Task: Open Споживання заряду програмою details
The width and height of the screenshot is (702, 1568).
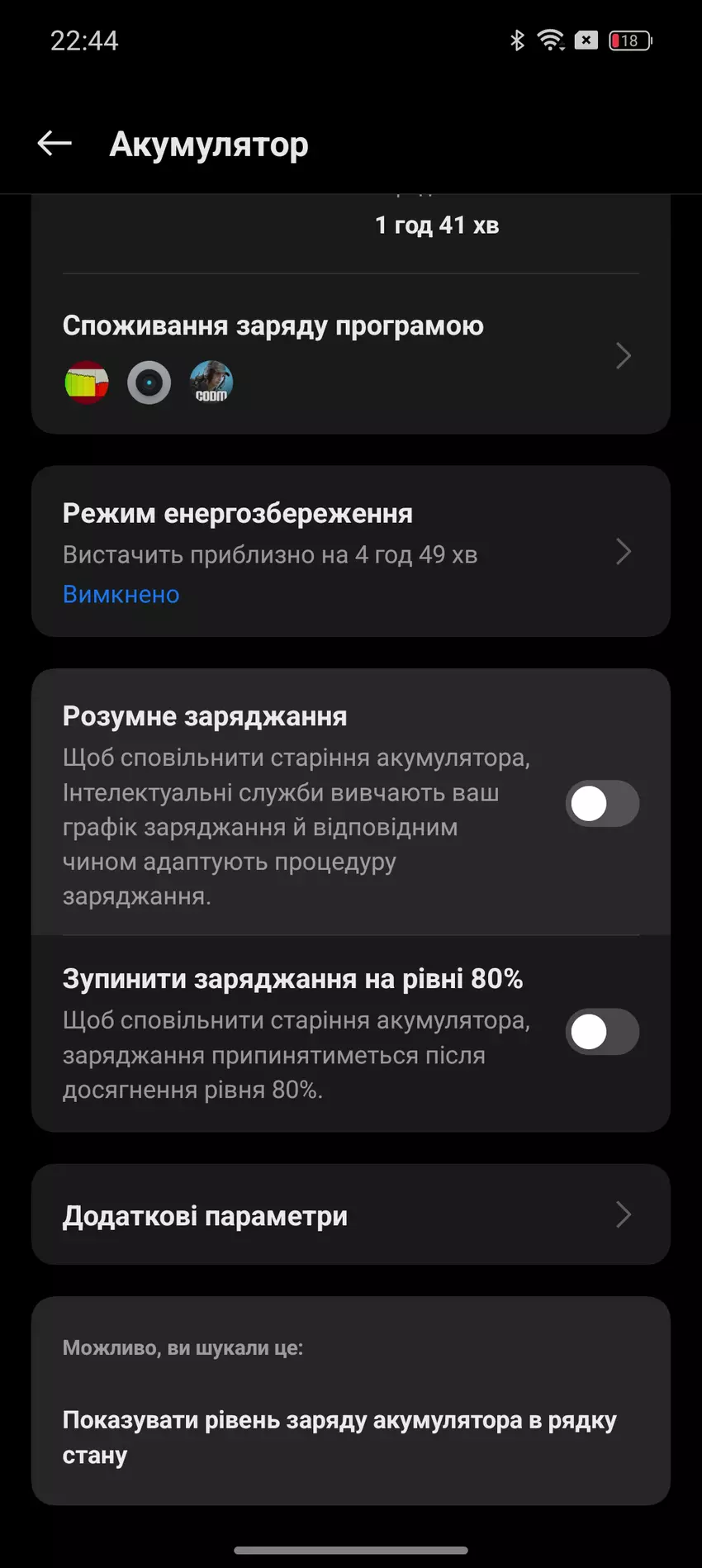Action: [350, 355]
